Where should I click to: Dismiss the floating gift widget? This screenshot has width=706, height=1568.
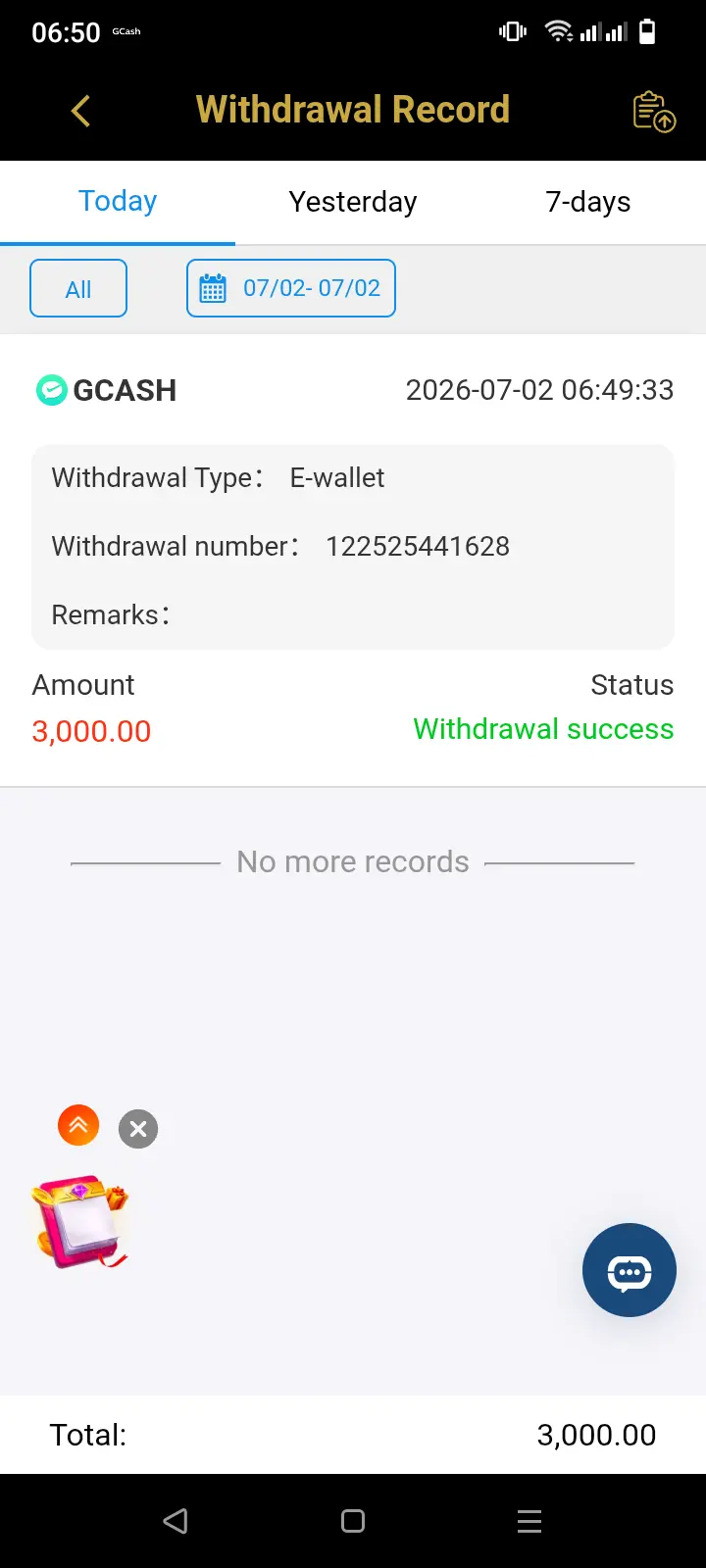(x=138, y=1129)
